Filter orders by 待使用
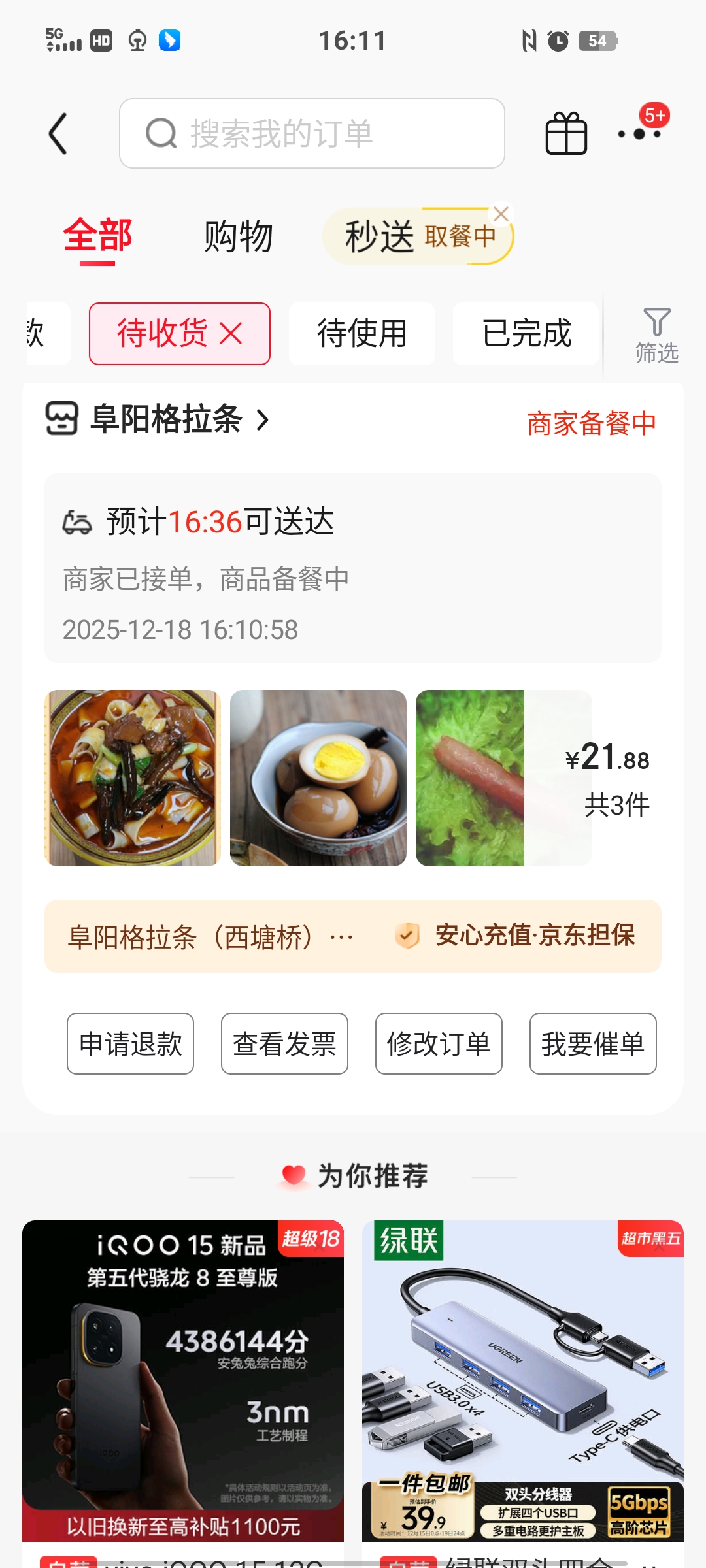This screenshot has width=706, height=1568. pos(361,334)
